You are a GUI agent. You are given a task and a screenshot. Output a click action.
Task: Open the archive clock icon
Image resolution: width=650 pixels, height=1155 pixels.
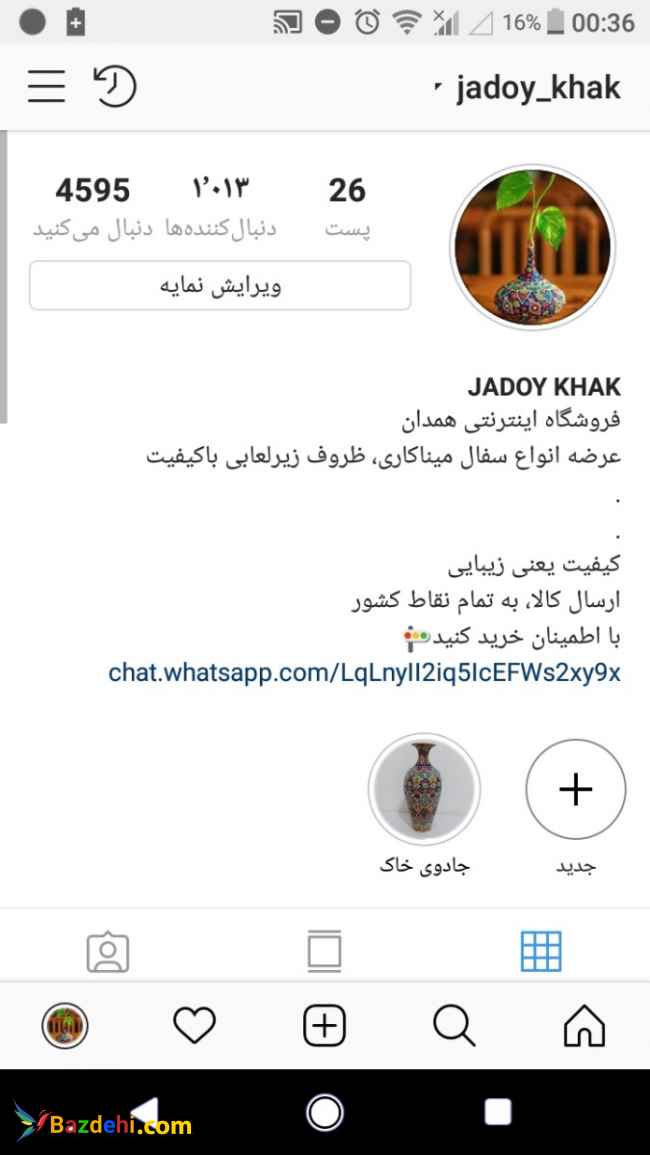pos(115,86)
